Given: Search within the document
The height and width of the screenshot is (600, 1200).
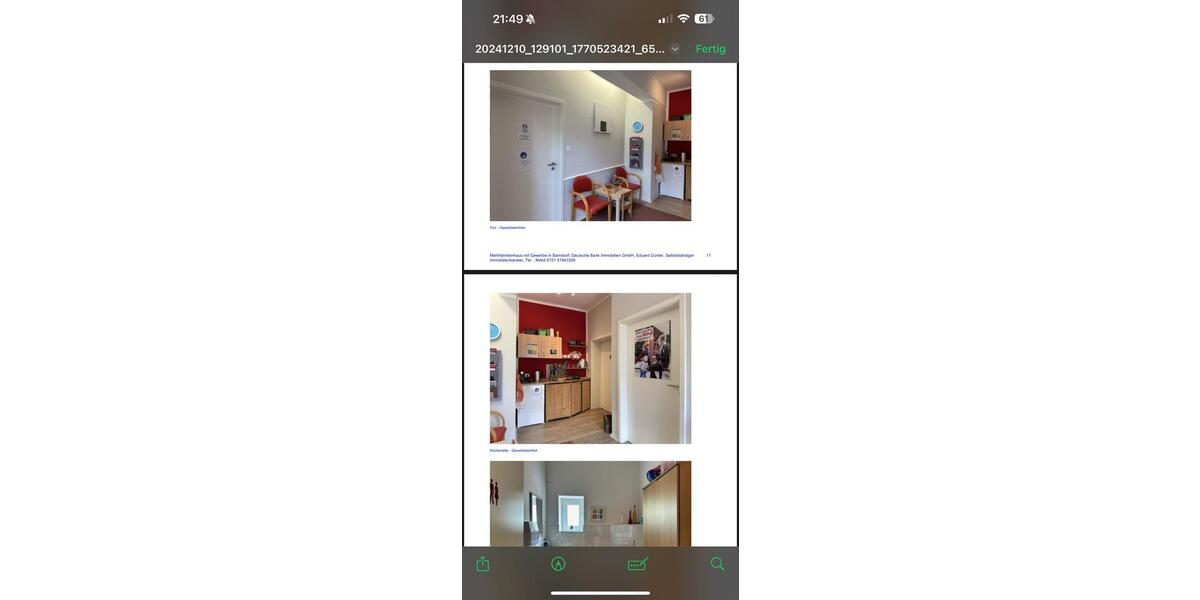Looking at the screenshot, I should (x=717, y=564).
